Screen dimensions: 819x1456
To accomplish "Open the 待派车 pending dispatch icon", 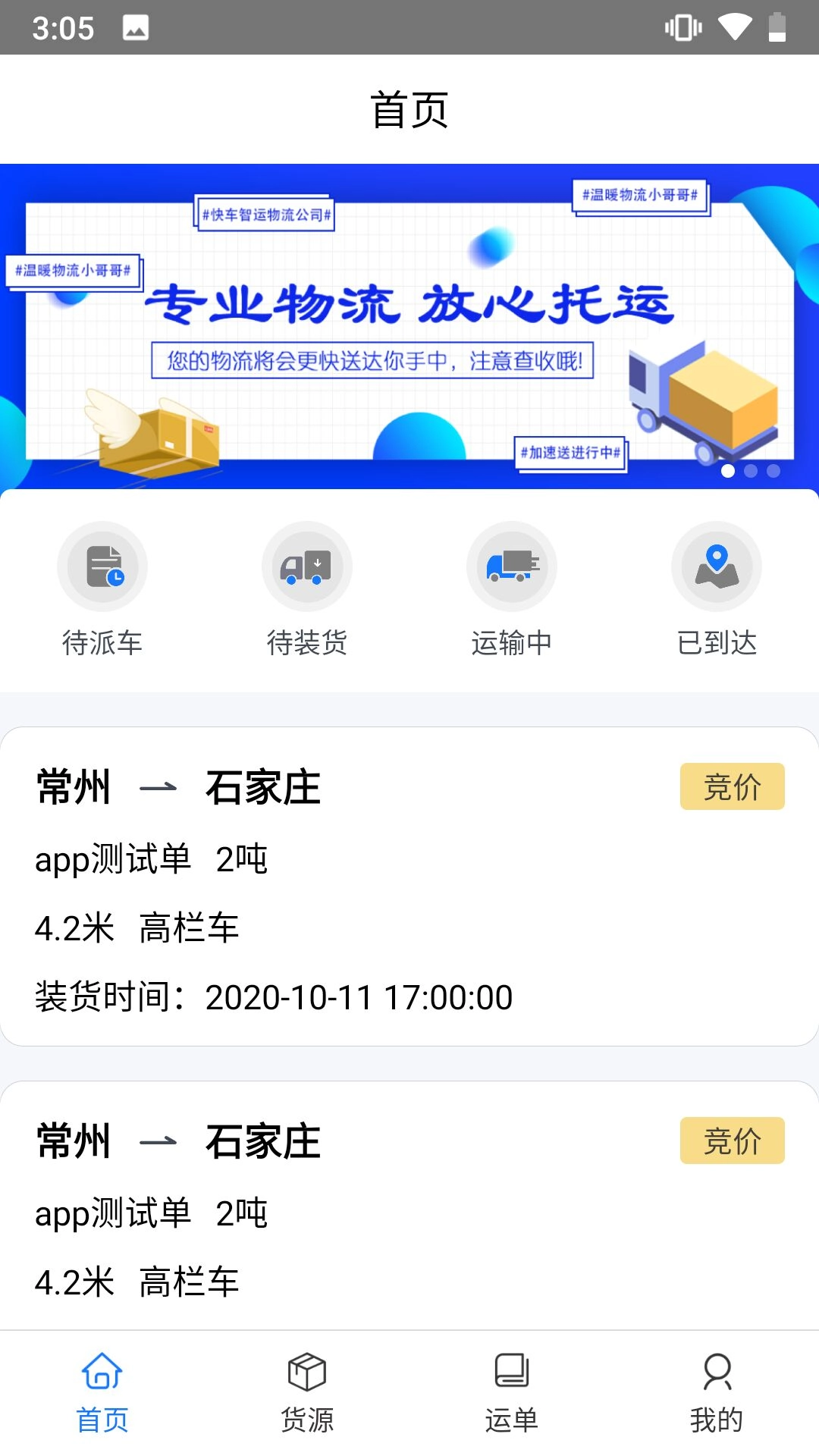I will (102, 566).
